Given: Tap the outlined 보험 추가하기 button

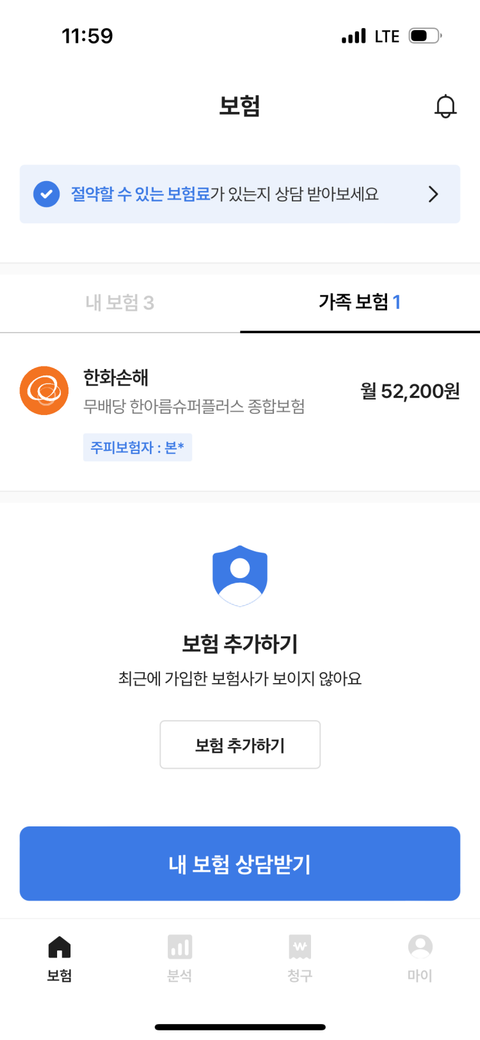Looking at the screenshot, I should click(x=240, y=745).
